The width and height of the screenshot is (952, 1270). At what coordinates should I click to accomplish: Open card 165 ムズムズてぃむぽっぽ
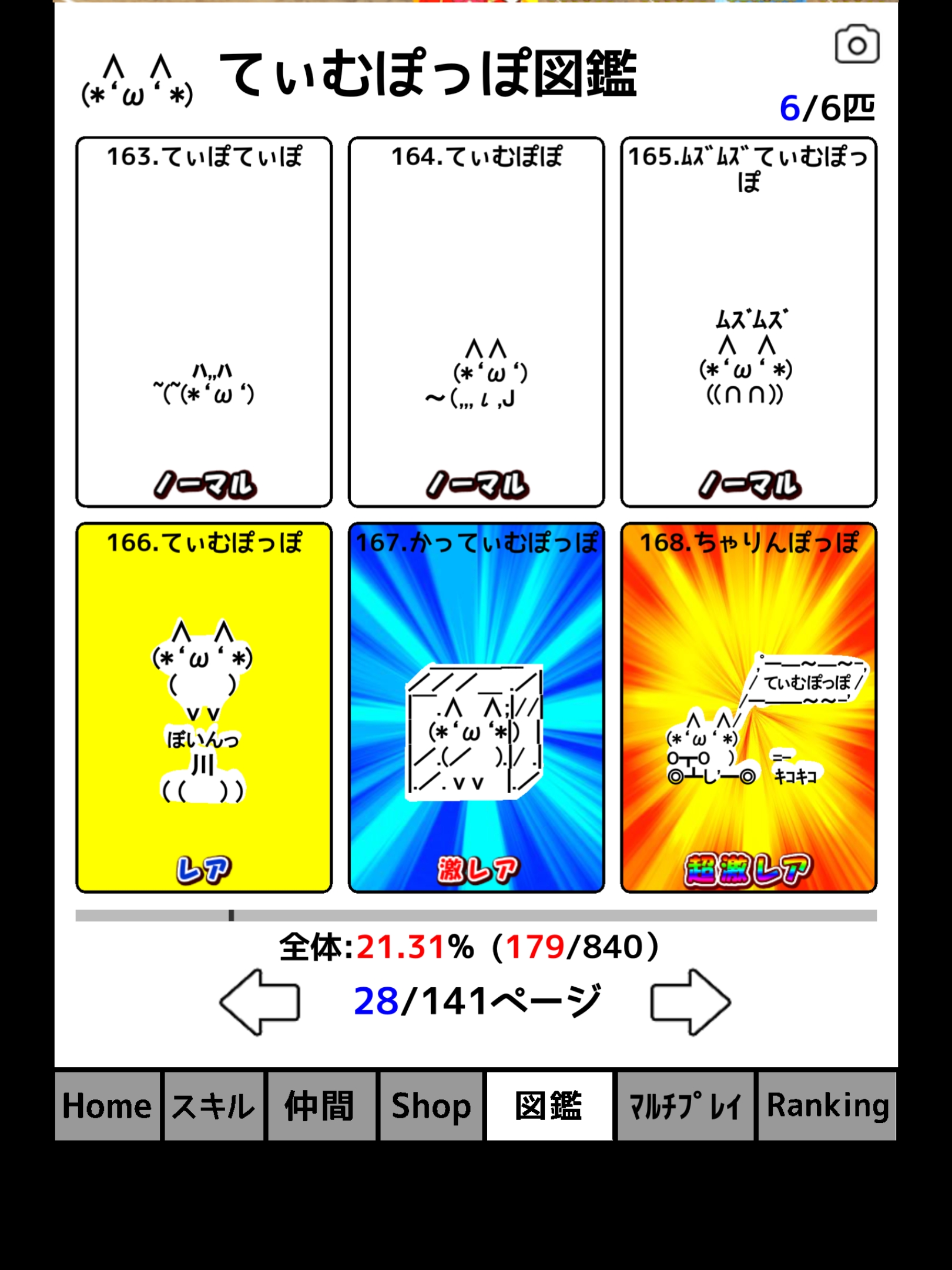(748, 322)
